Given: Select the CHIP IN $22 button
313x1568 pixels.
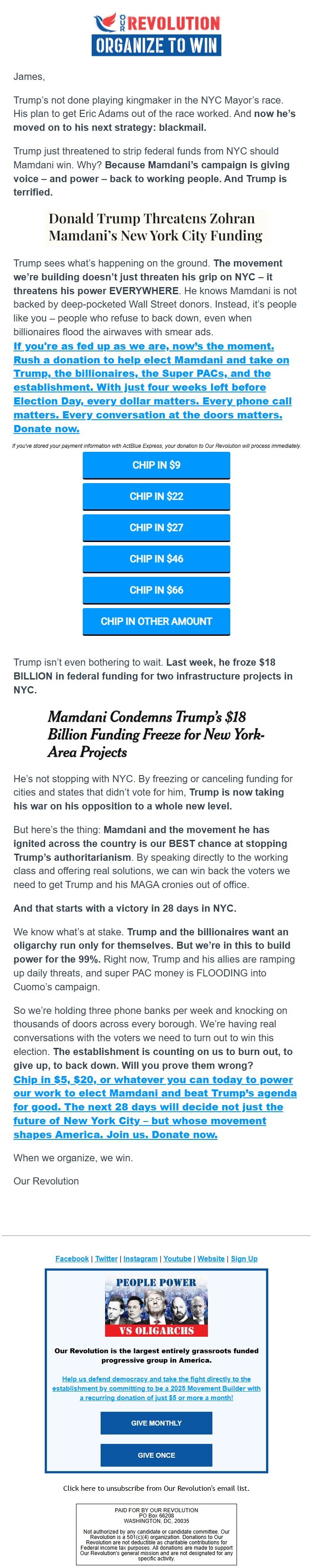Looking at the screenshot, I should click(156, 496).
